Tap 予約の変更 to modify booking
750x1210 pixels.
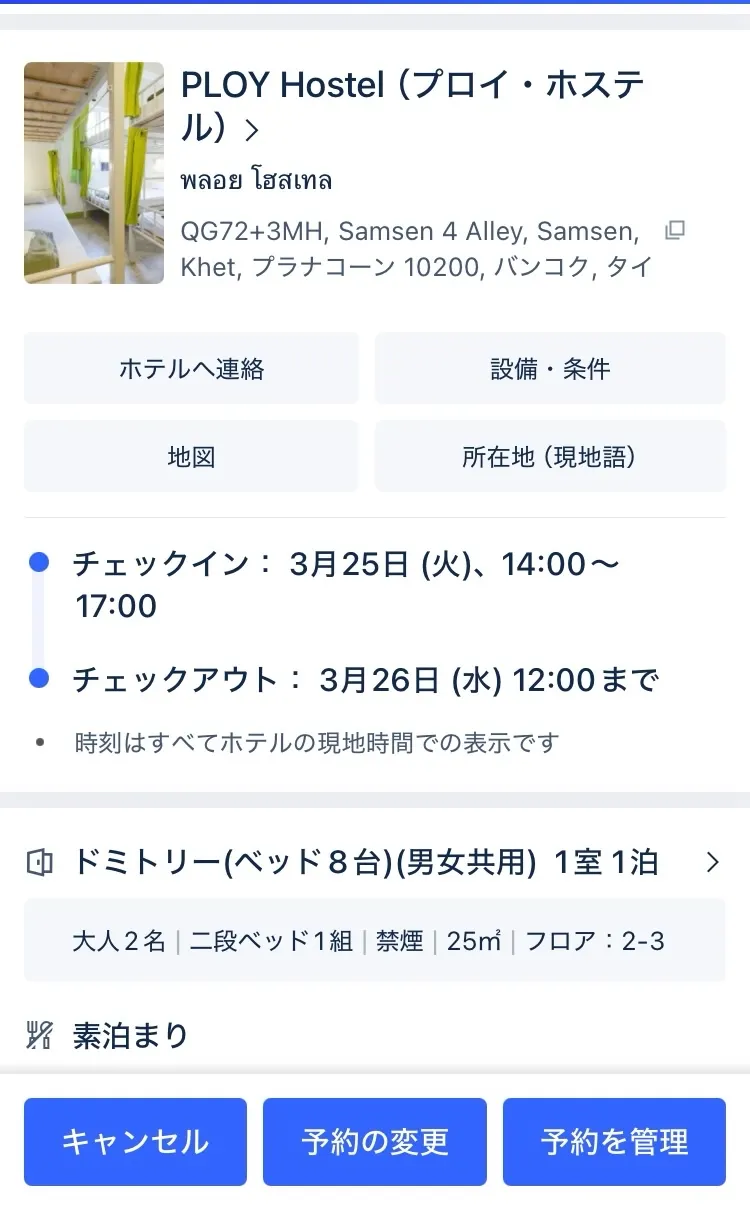click(x=375, y=1141)
